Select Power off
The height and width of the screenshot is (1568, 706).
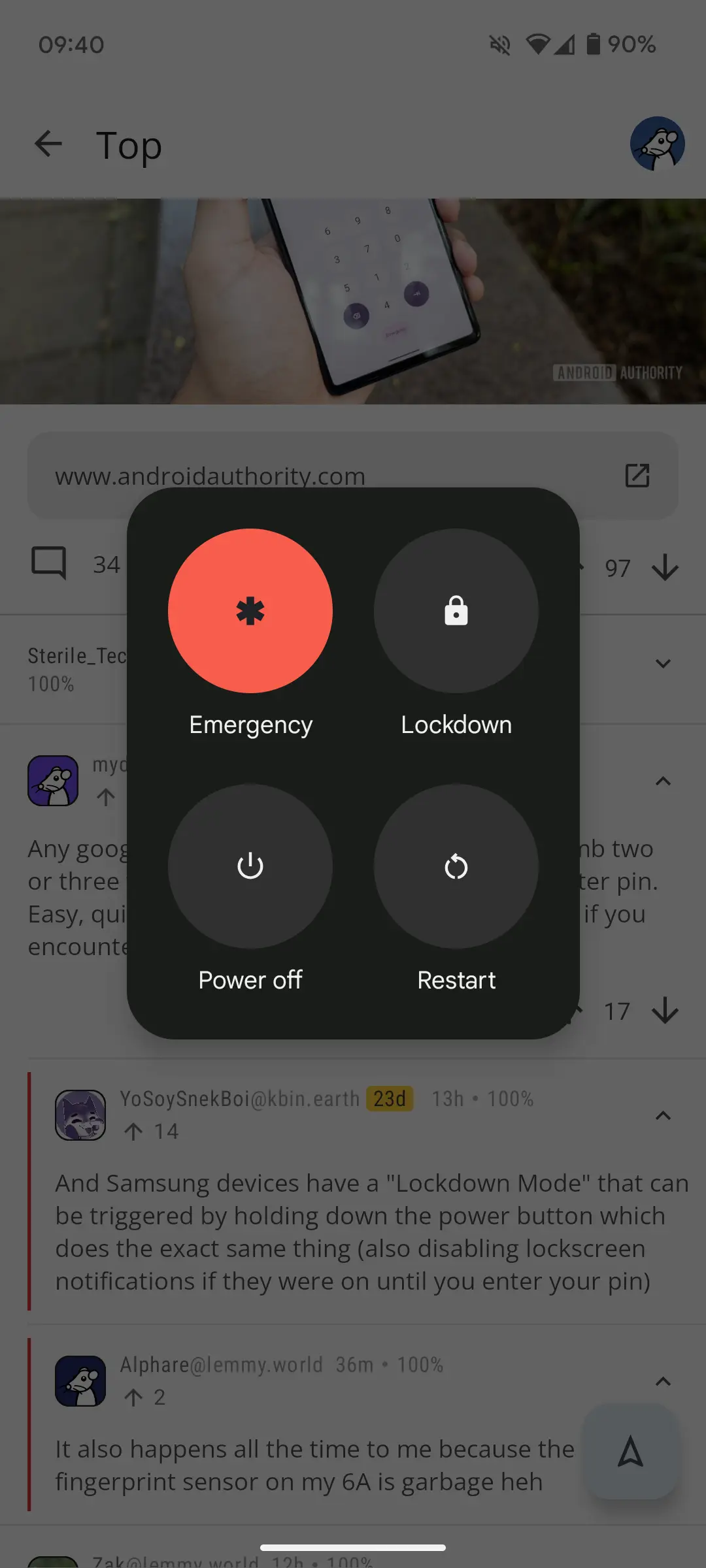click(250, 866)
